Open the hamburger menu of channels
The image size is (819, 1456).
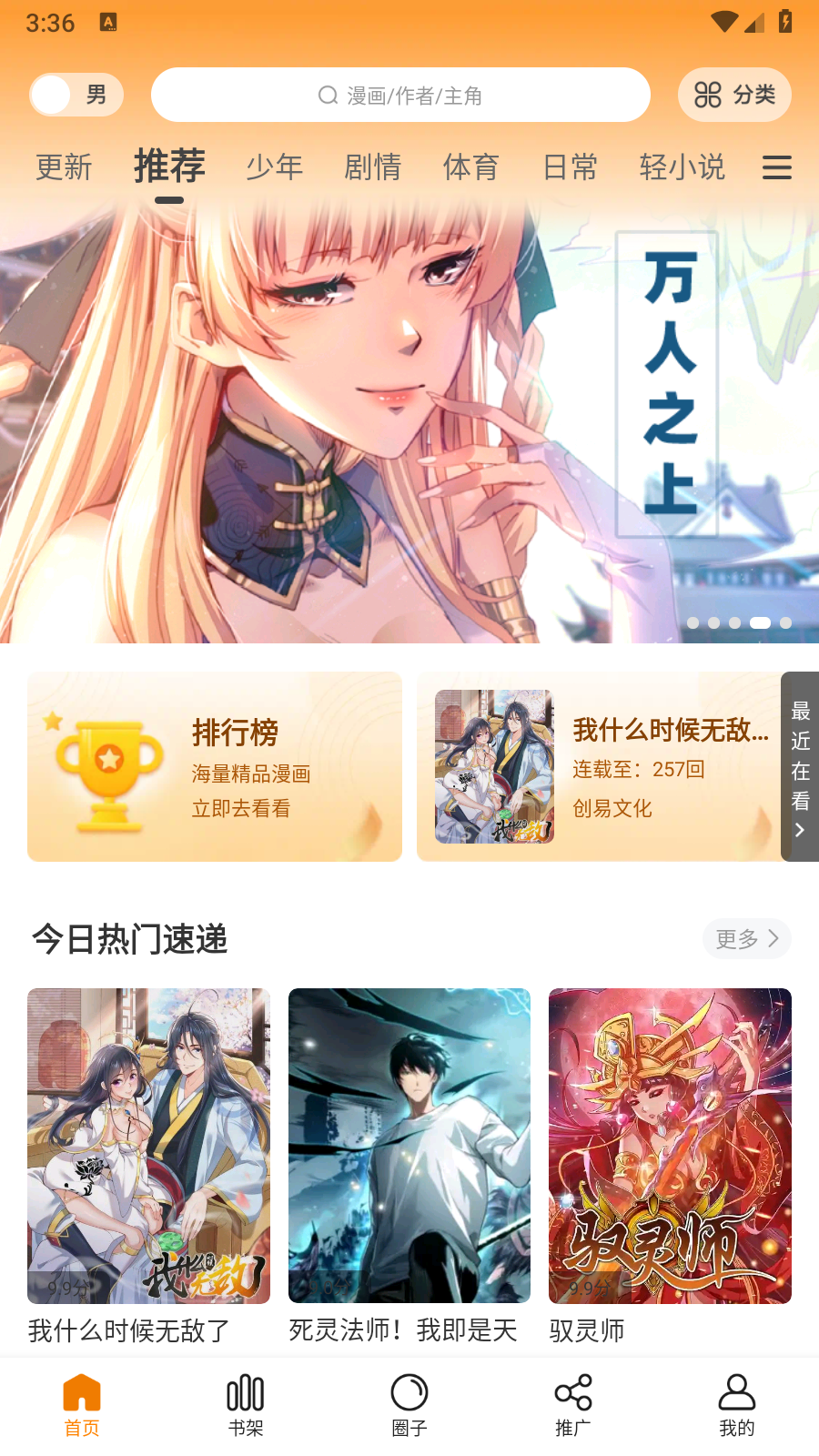click(776, 167)
